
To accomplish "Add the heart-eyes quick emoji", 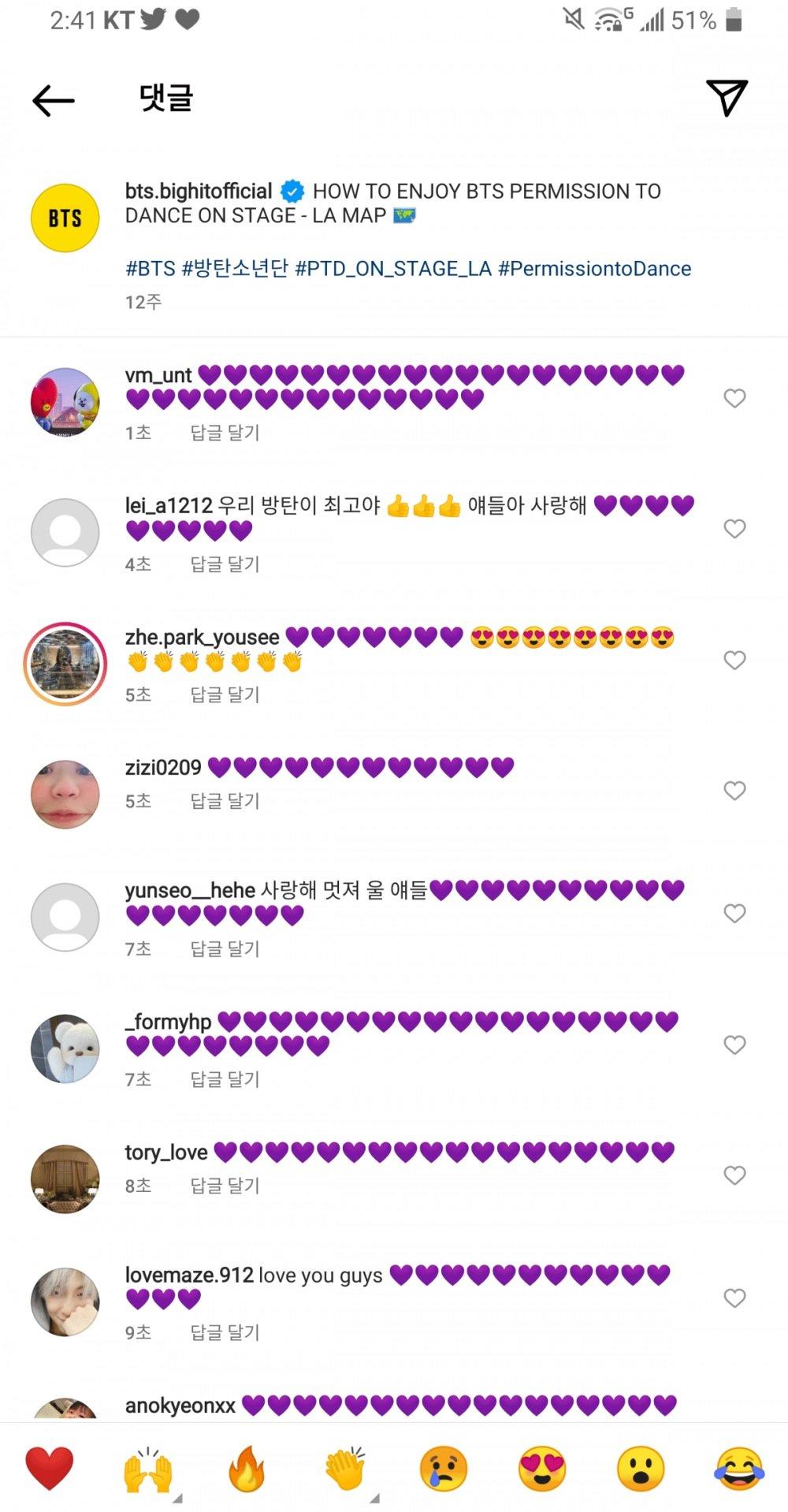I will 542,1468.
